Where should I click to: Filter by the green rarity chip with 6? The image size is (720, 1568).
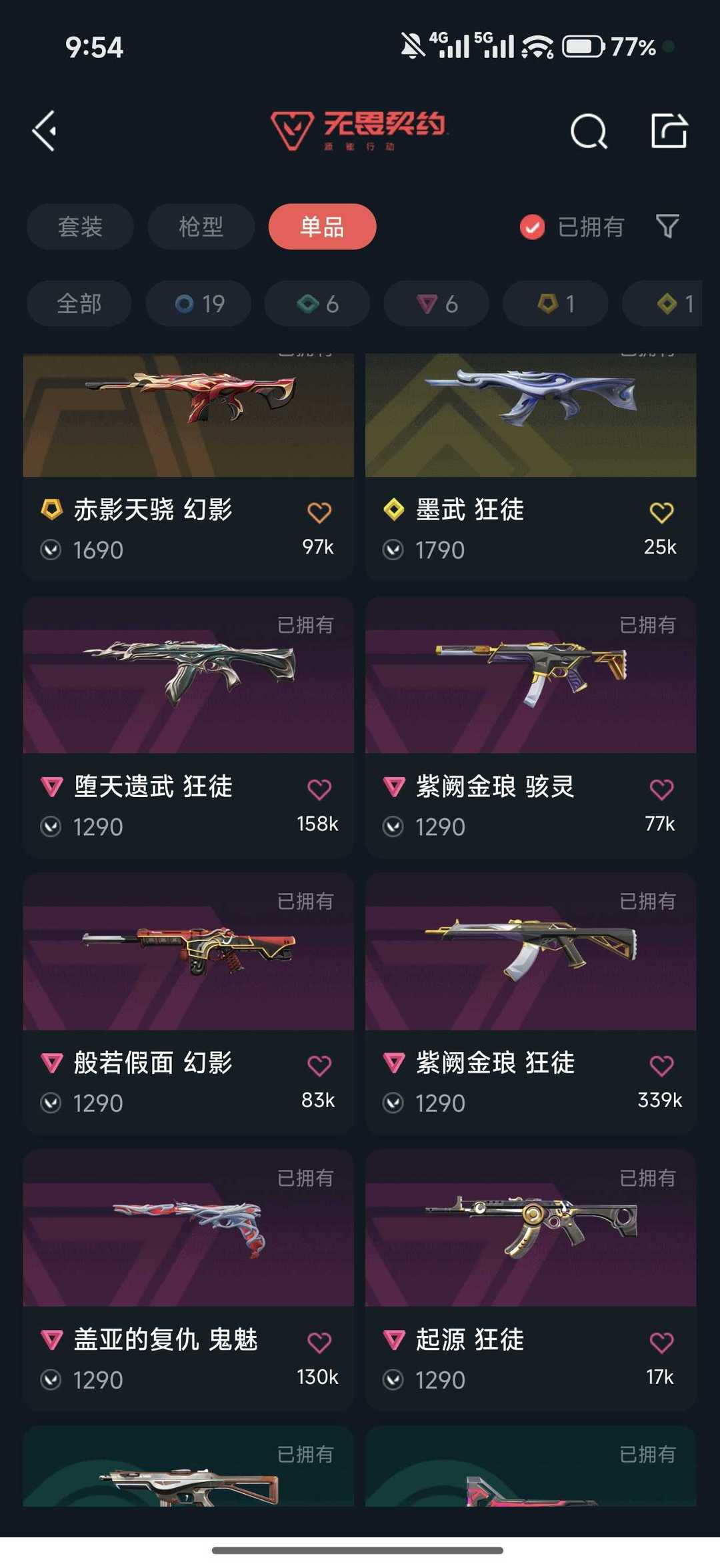pyautogui.click(x=317, y=303)
